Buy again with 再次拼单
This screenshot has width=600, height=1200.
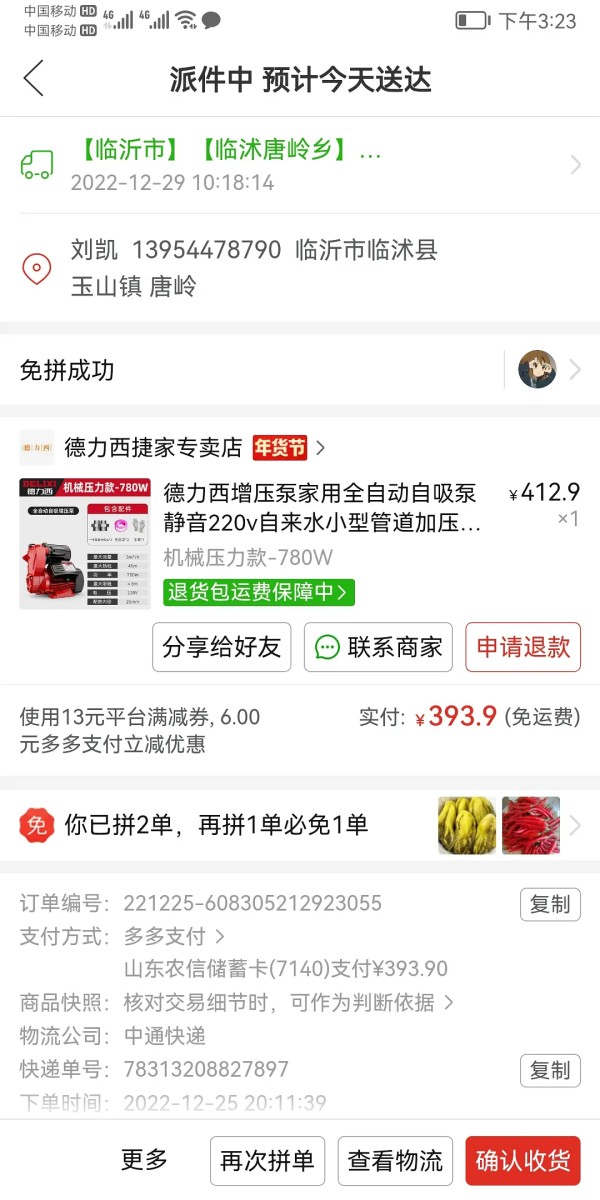(x=267, y=1161)
